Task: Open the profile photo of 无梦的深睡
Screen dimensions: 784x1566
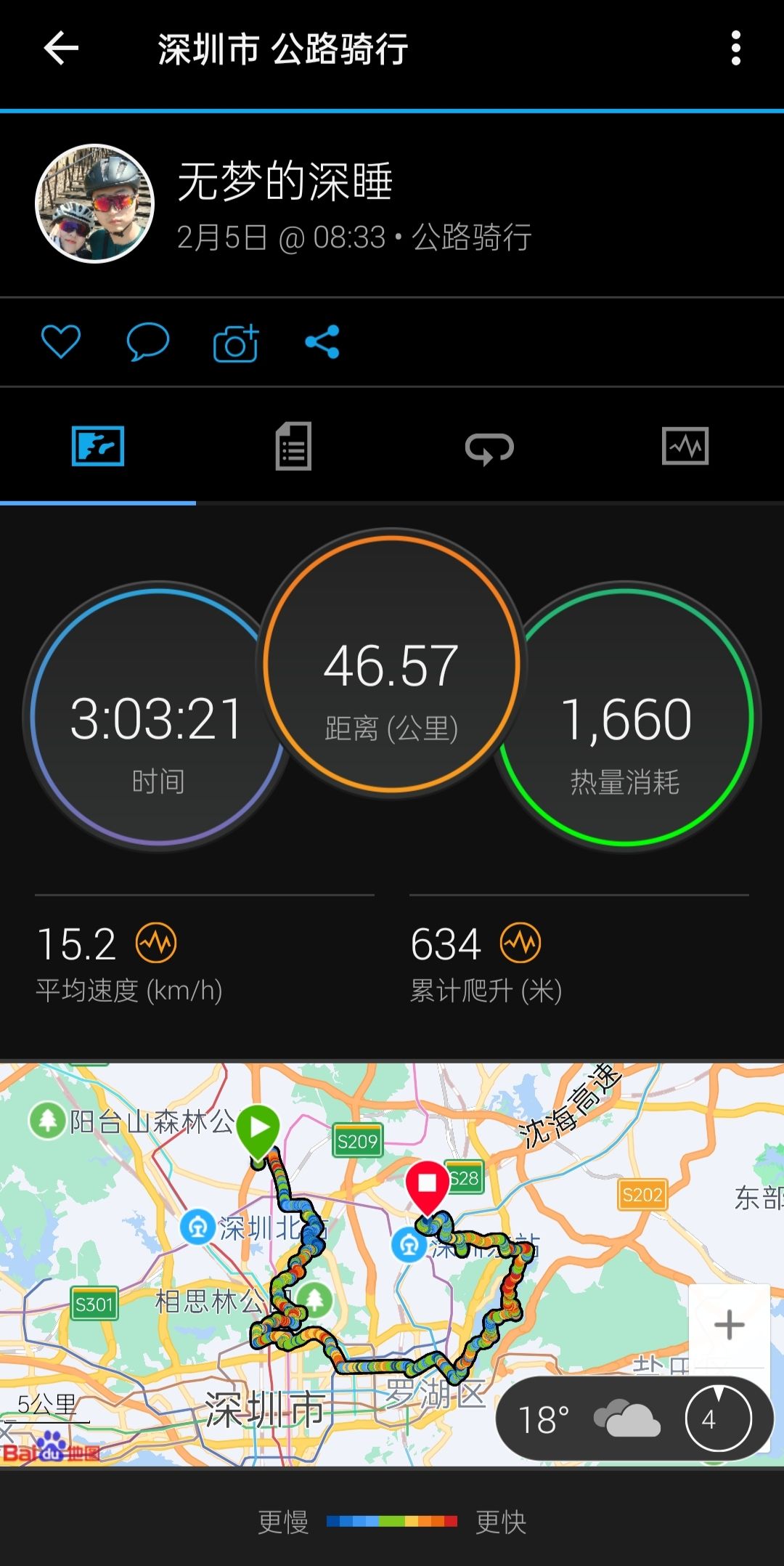Action: click(x=95, y=203)
